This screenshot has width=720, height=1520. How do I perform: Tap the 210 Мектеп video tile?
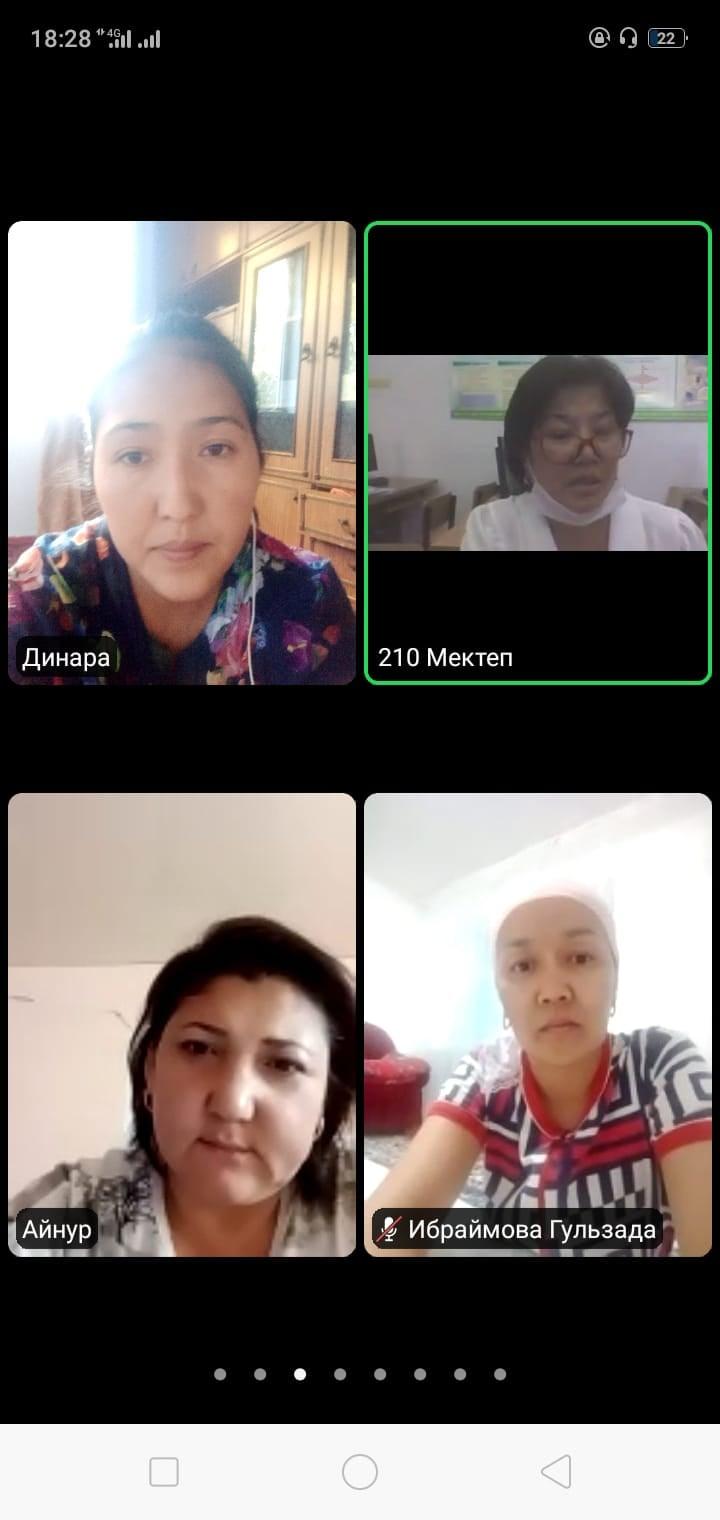pyautogui.click(x=538, y=453)
